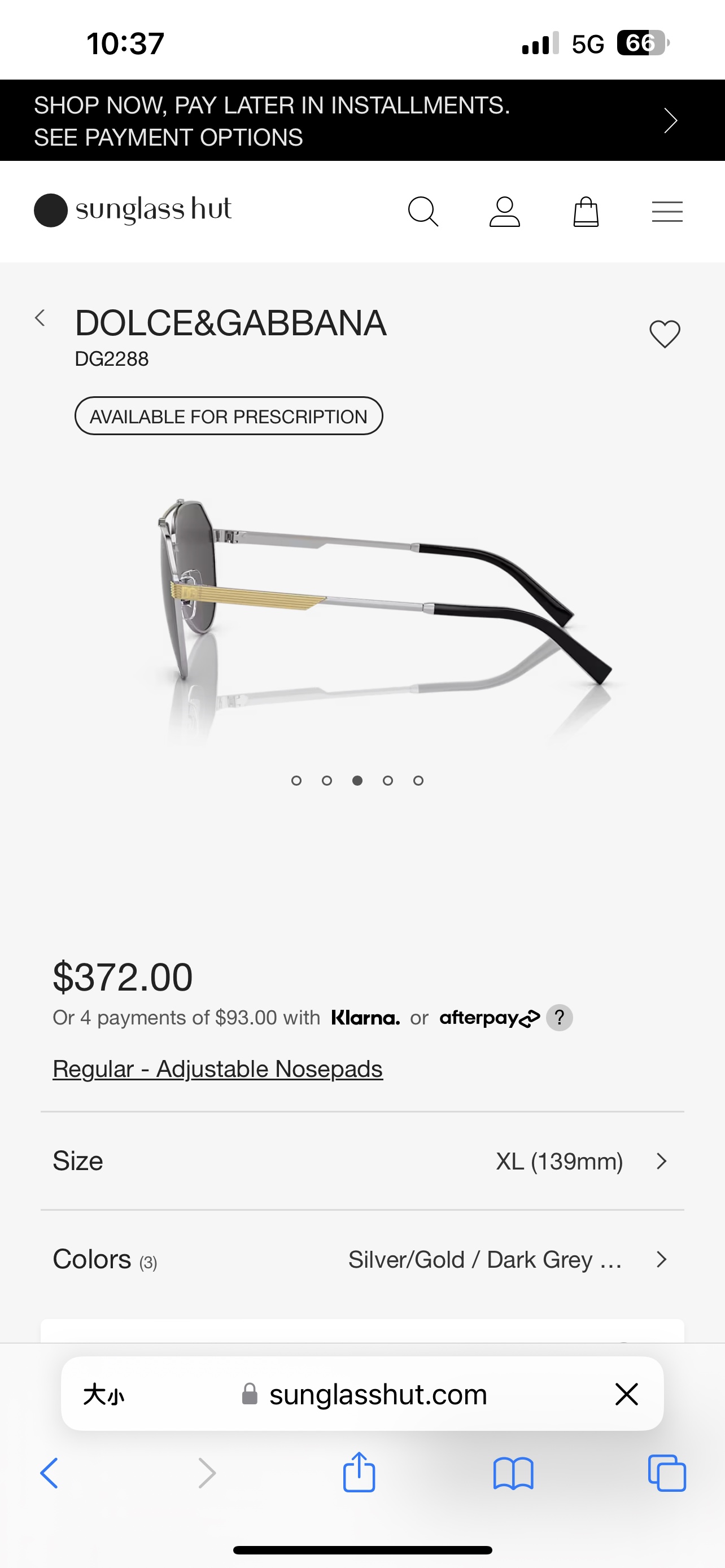Open the shopping bag
The image size is (725, 1568).
click(x=586, y=212)
